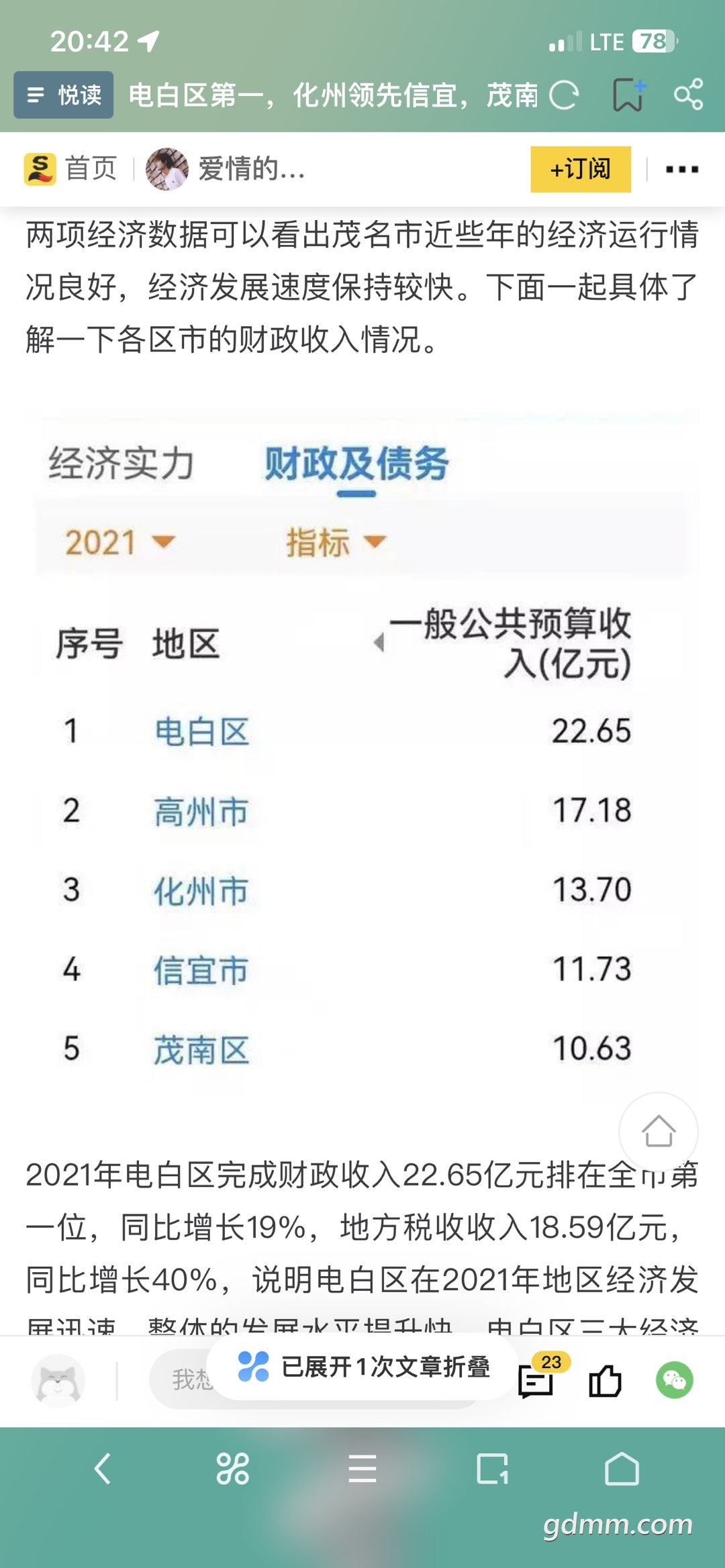This screenshot has width=725, height=1568.
Task: Go to the browser home page
Action: (622, 1469)
